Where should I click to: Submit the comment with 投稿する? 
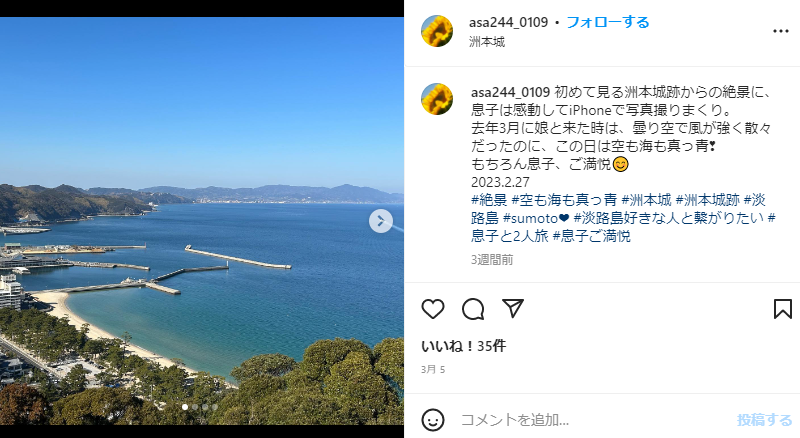[763, 420]
